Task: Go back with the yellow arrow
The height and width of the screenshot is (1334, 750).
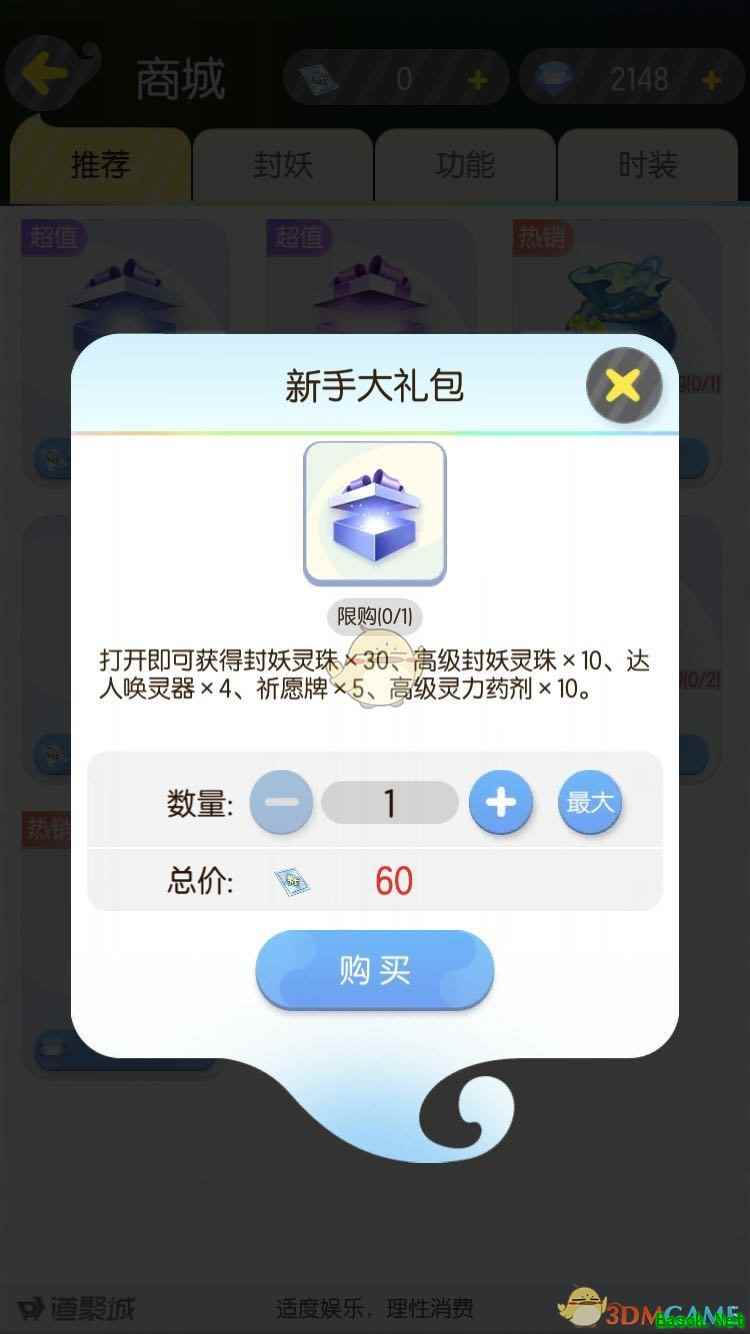Action: (x=47, y=73)
